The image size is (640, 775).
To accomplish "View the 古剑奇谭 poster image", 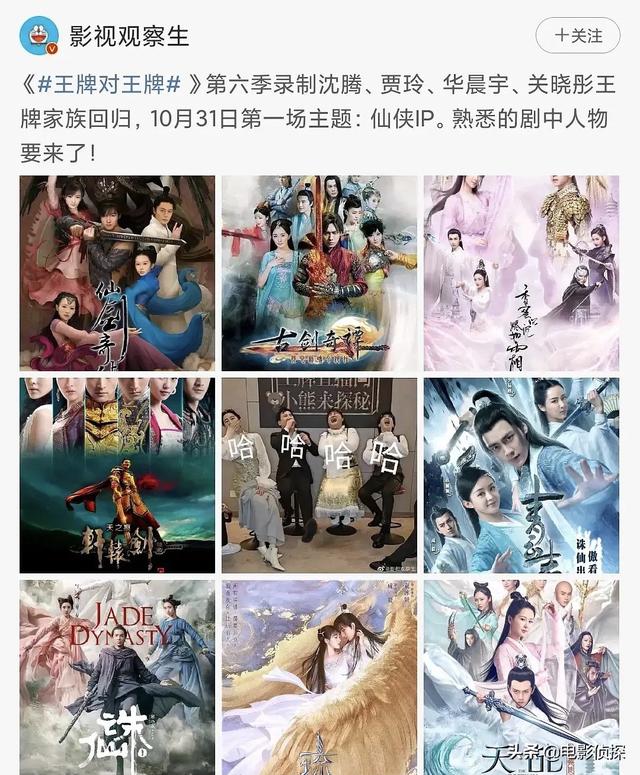I will click(319, 272).
